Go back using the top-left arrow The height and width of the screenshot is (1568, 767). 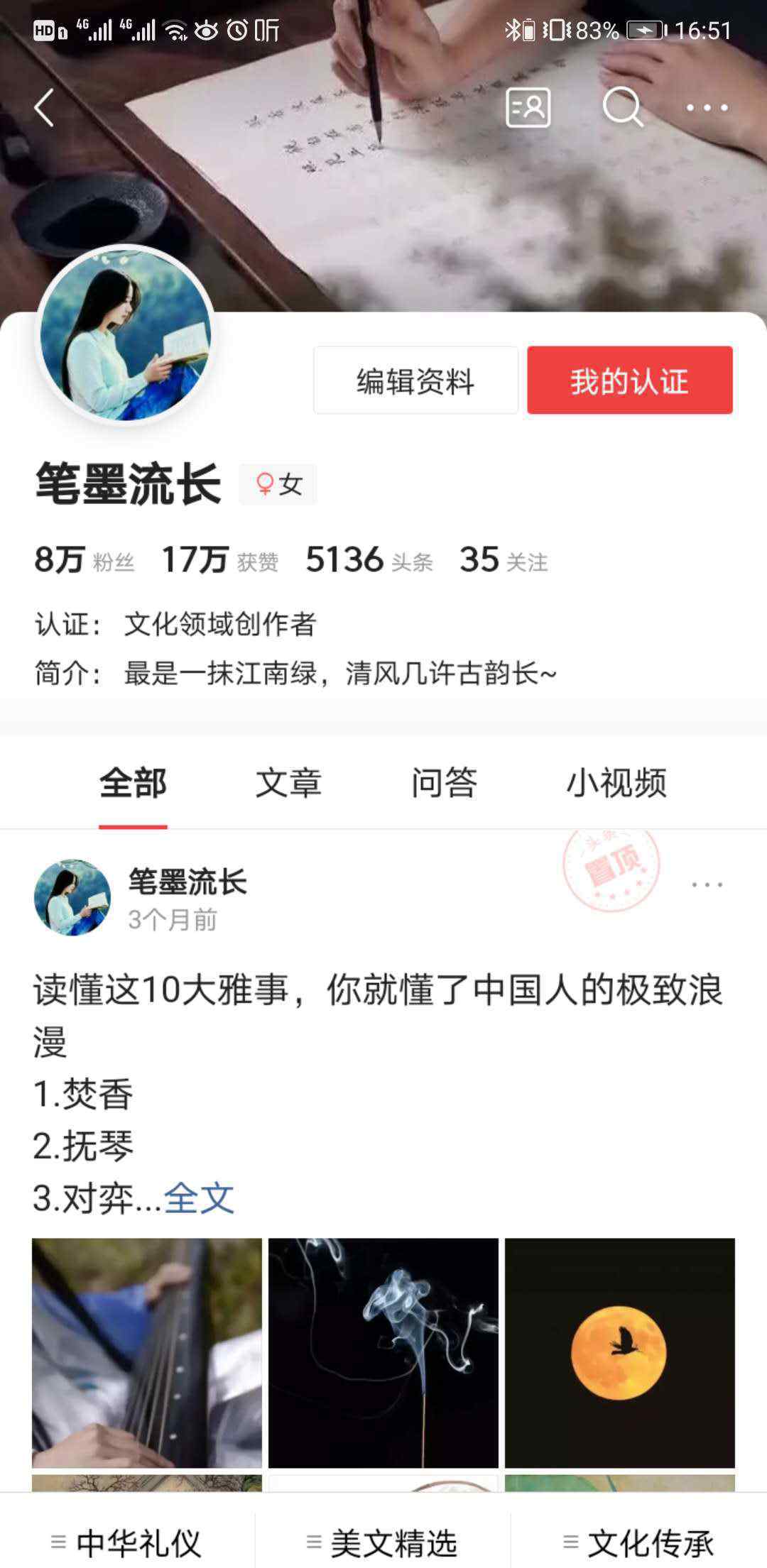click(44, 108)
